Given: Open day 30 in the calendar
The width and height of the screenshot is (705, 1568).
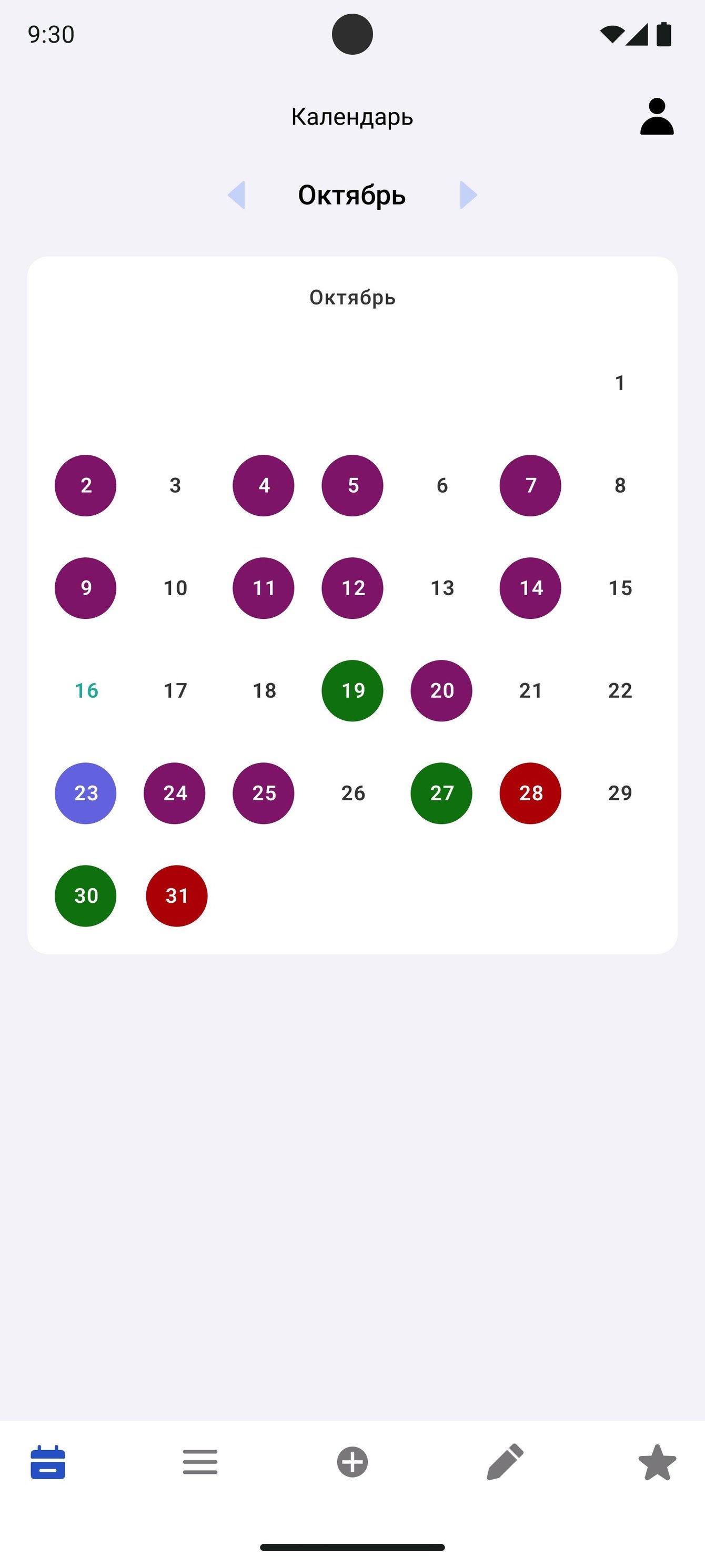Looking at the screenshot, I should pyautogui.click(x=86, y=896).
